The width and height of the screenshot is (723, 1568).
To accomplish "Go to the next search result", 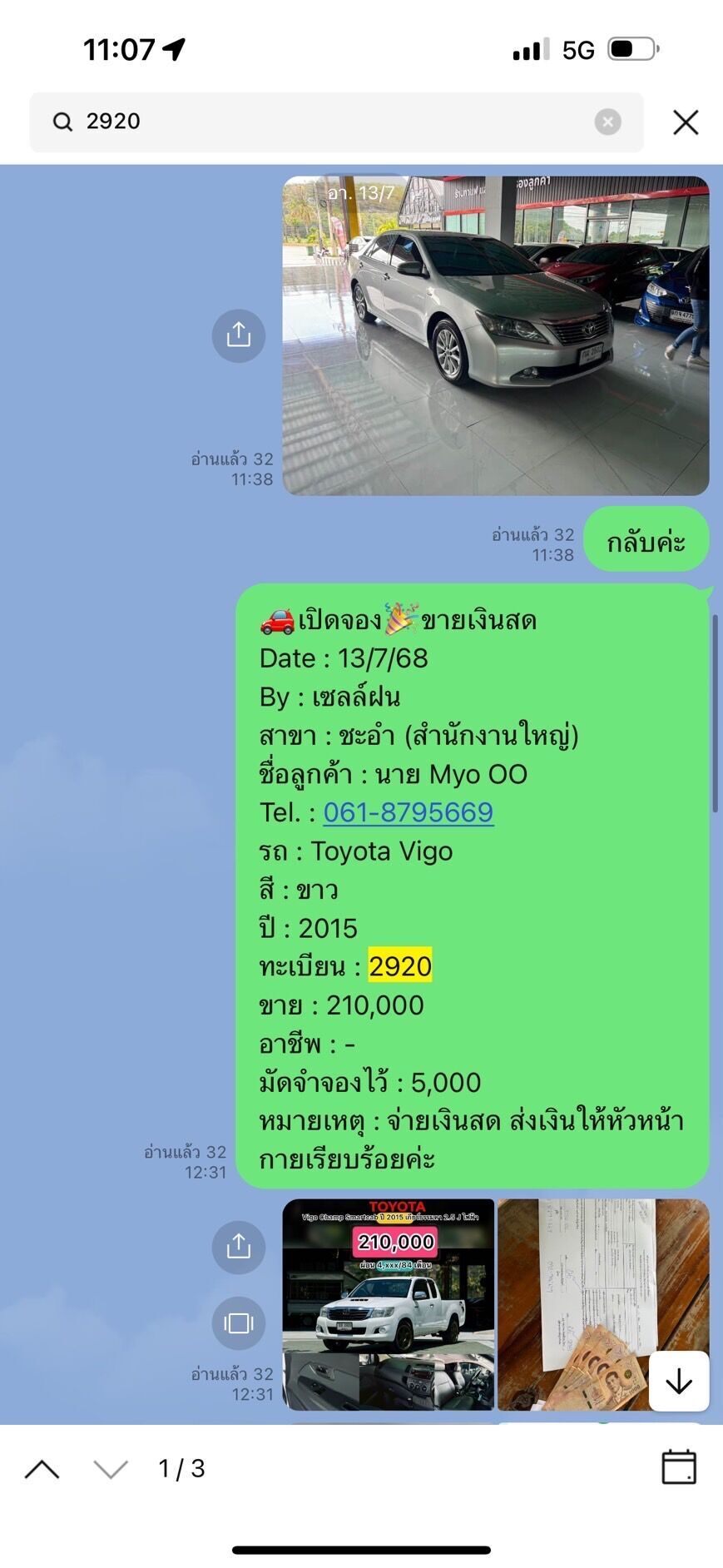I will point(111,1469).
